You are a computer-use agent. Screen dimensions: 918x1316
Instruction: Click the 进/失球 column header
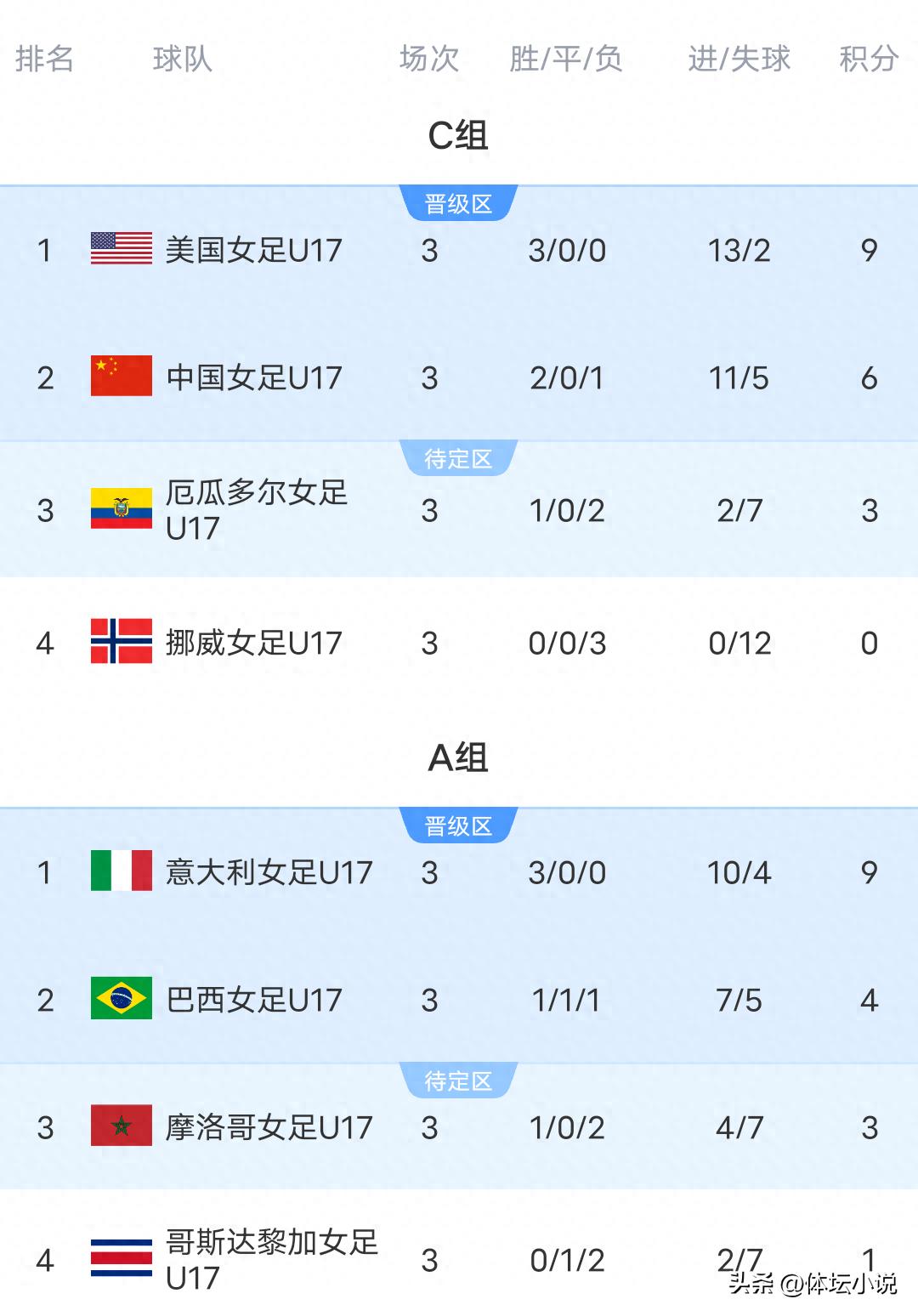click(737, 58)
